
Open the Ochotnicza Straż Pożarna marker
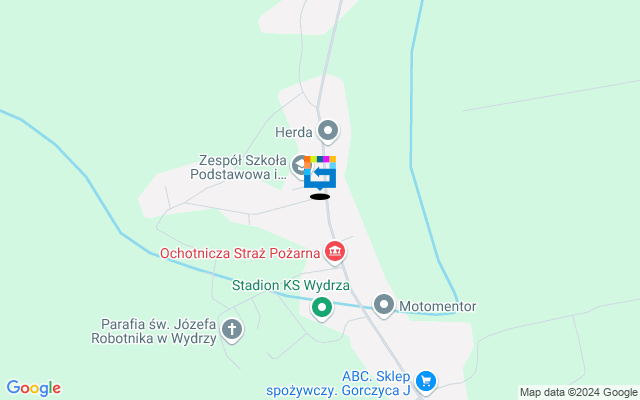click(335, 250)
